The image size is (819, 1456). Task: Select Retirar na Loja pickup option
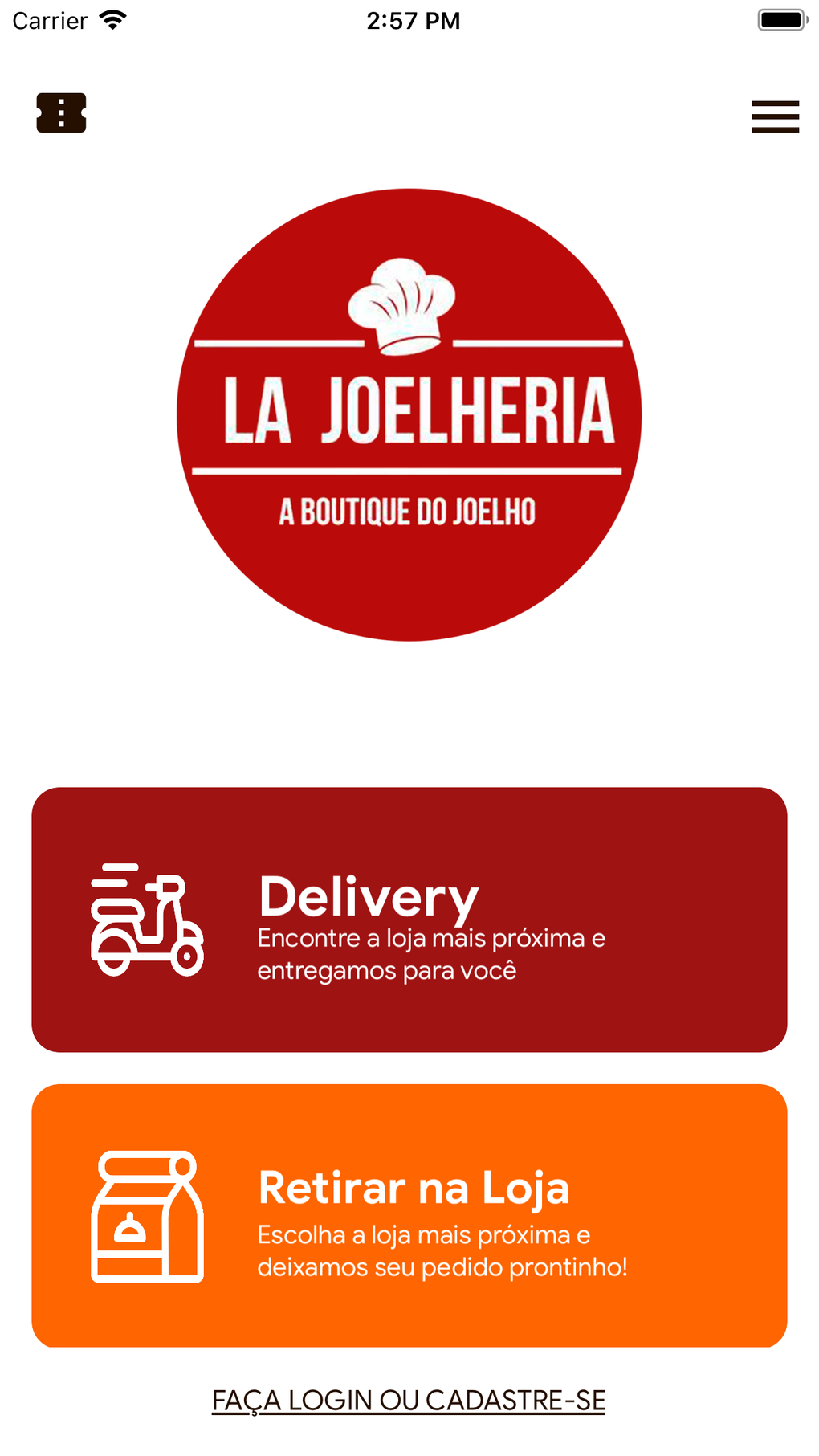pyautogui.click(x=409, y=1215)
